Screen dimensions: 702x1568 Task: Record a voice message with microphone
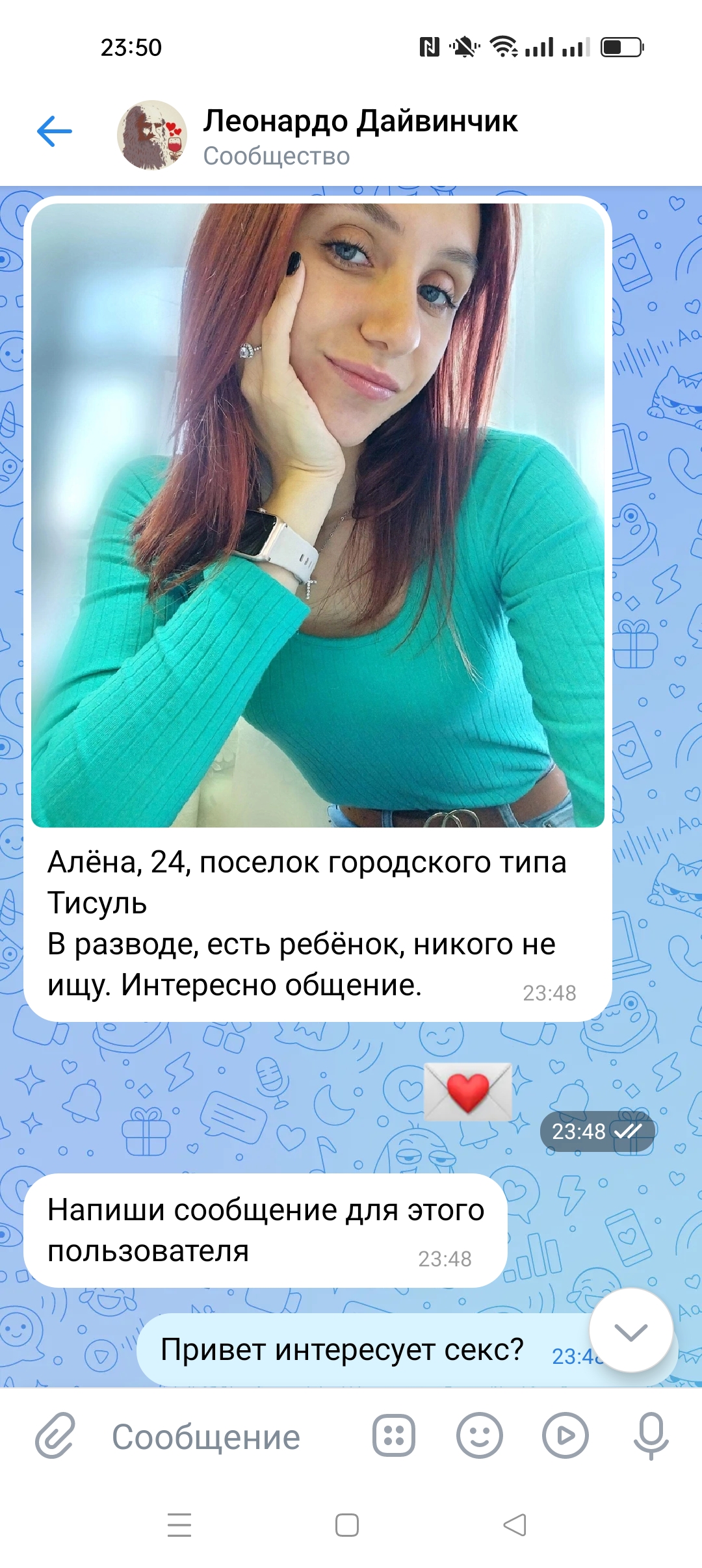651,1435
